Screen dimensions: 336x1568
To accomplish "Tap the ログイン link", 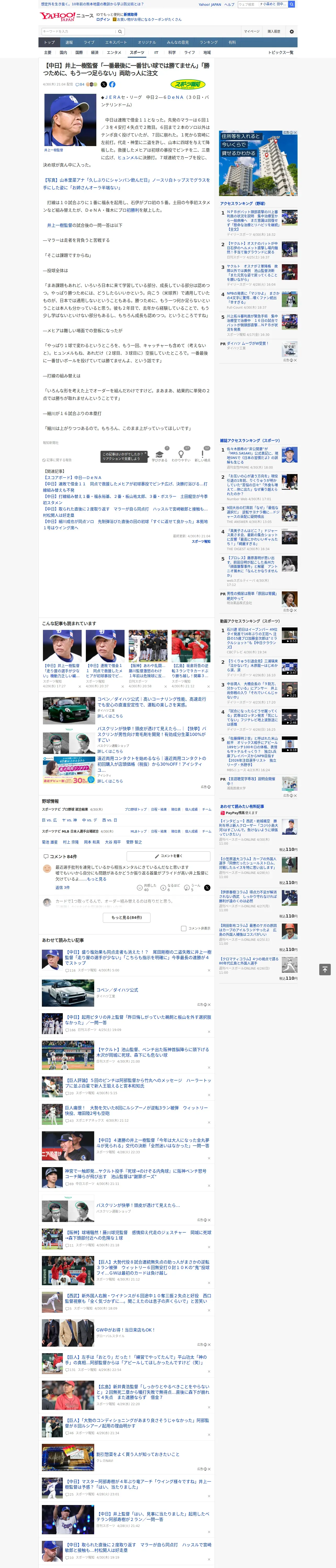I will tap(103, 20).
